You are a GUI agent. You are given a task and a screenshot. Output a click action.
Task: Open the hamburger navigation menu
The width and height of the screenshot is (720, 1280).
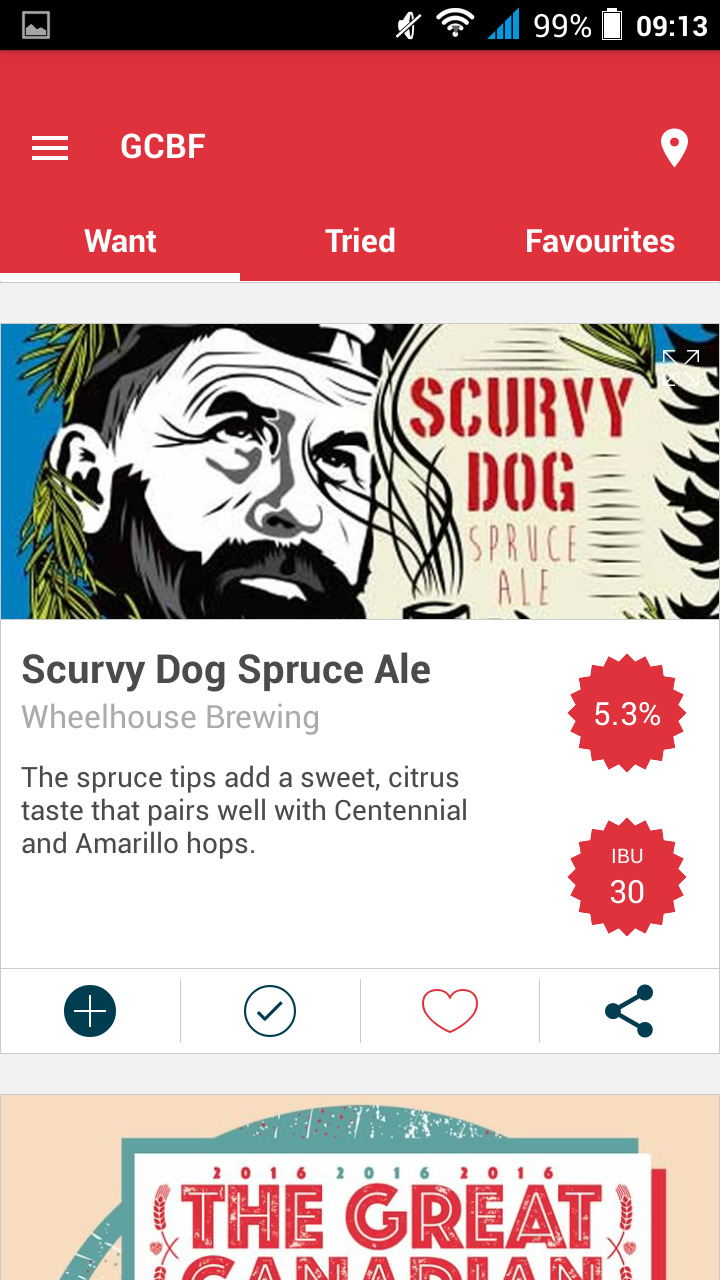50,148
